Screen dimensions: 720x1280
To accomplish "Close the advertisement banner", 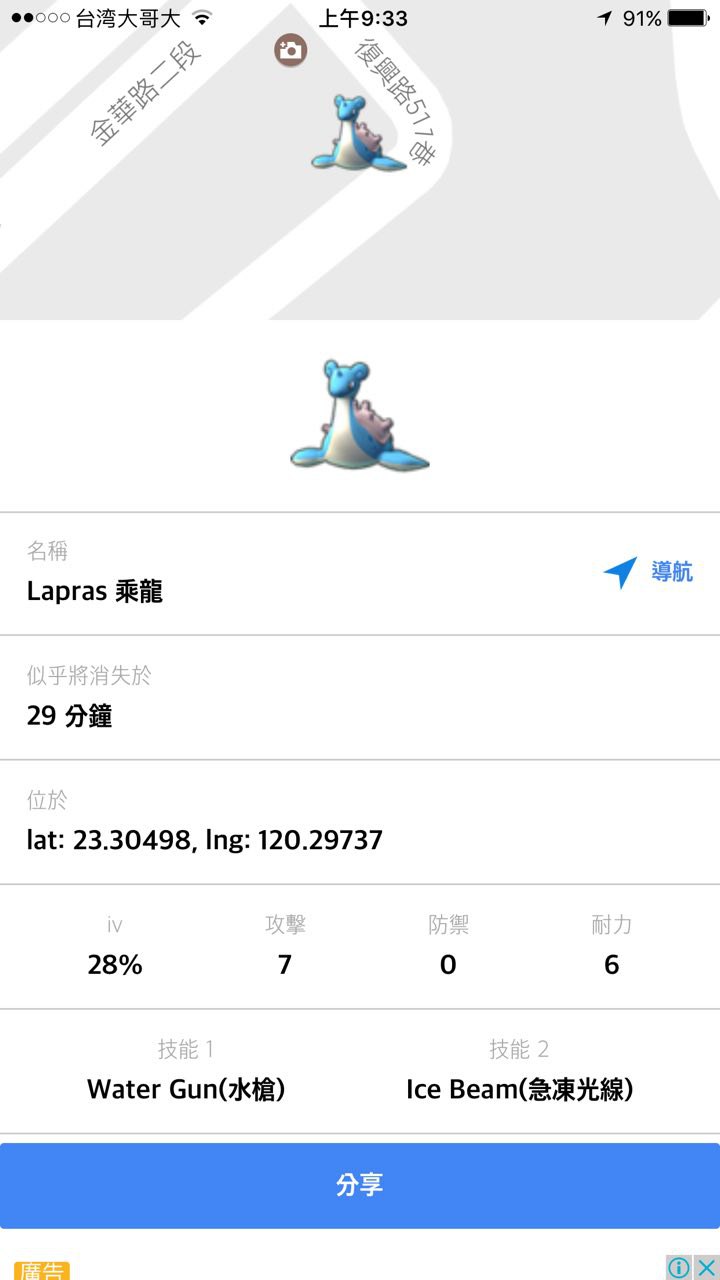I will pyautogui.click(x=706, y=1268).
